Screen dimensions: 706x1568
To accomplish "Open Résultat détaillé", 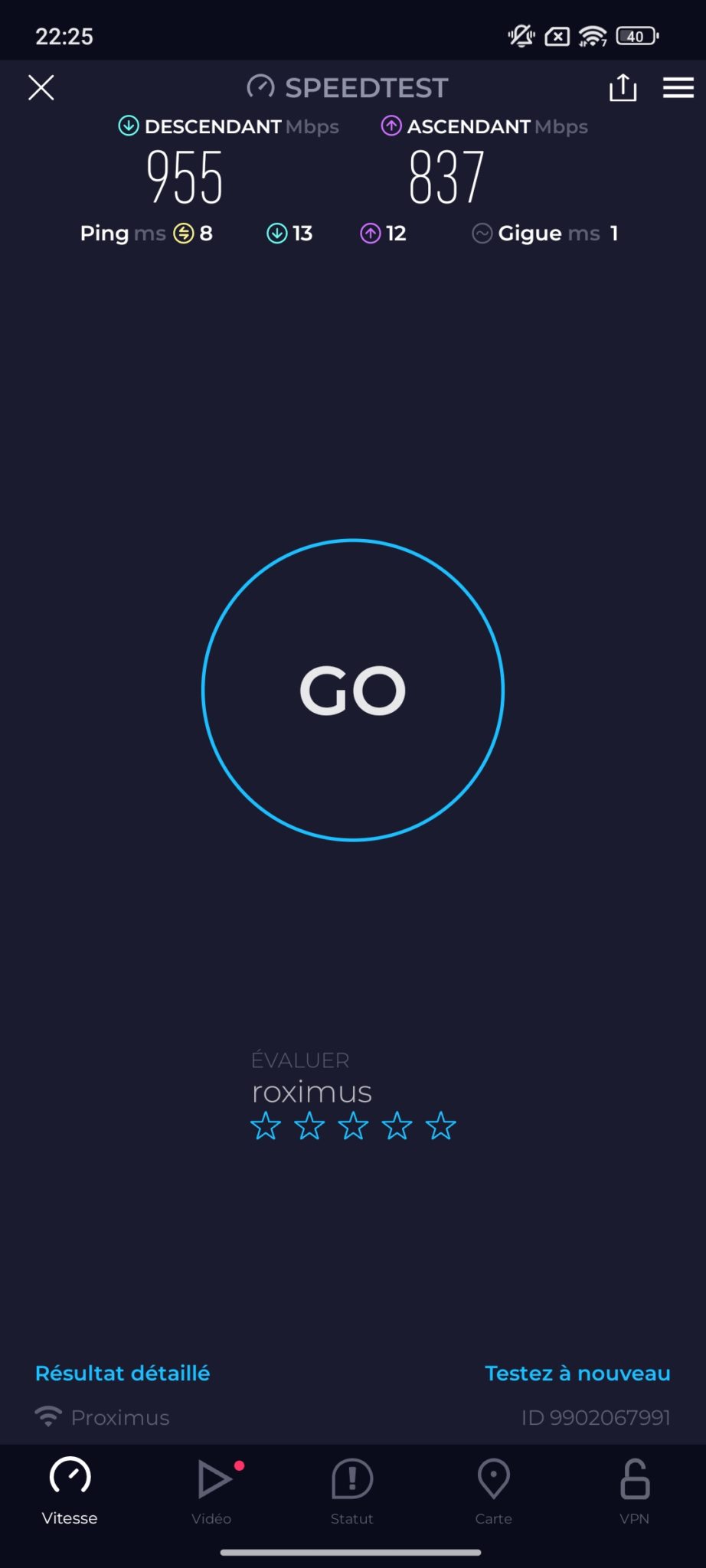I will [x=123, y=1373].
